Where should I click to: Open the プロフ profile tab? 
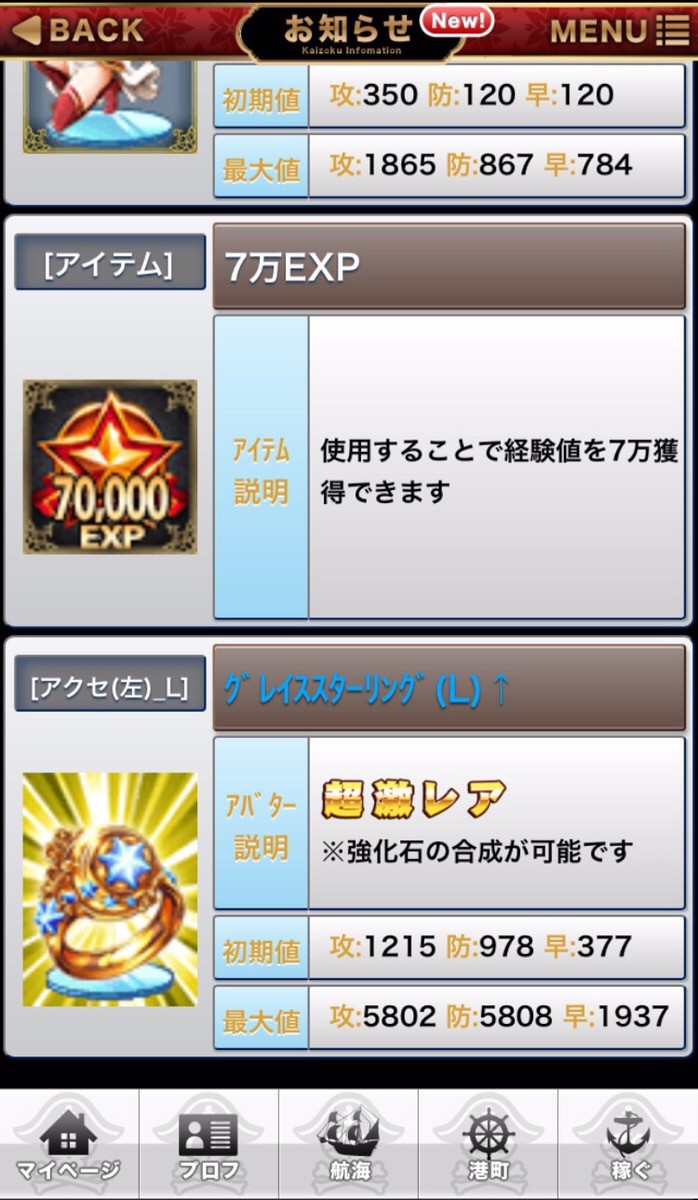click(209, 1144)
